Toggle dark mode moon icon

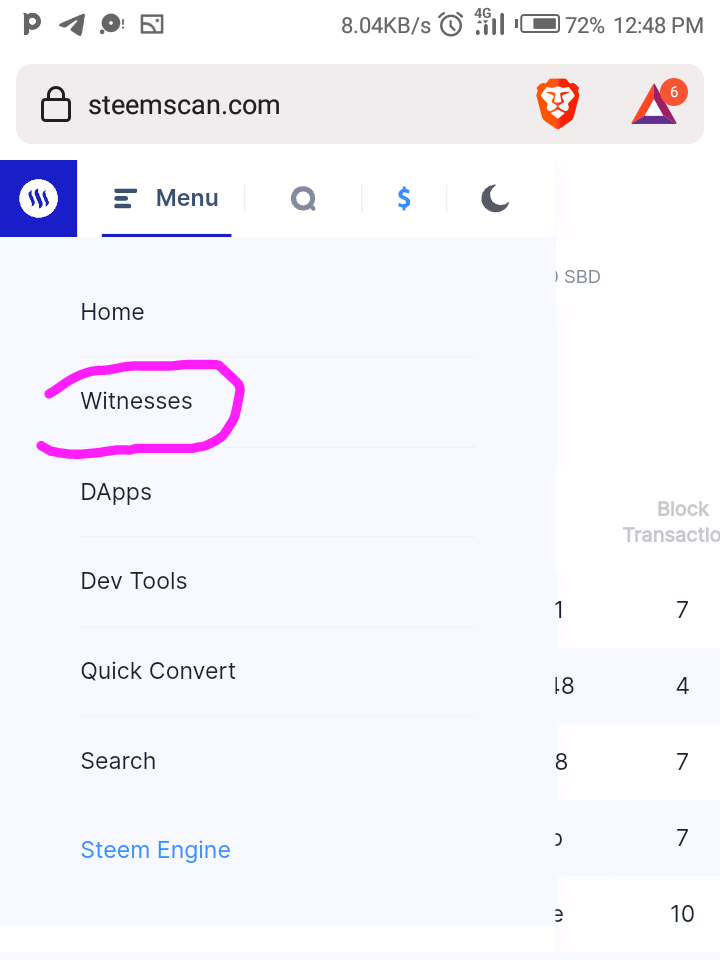(495, 199)
